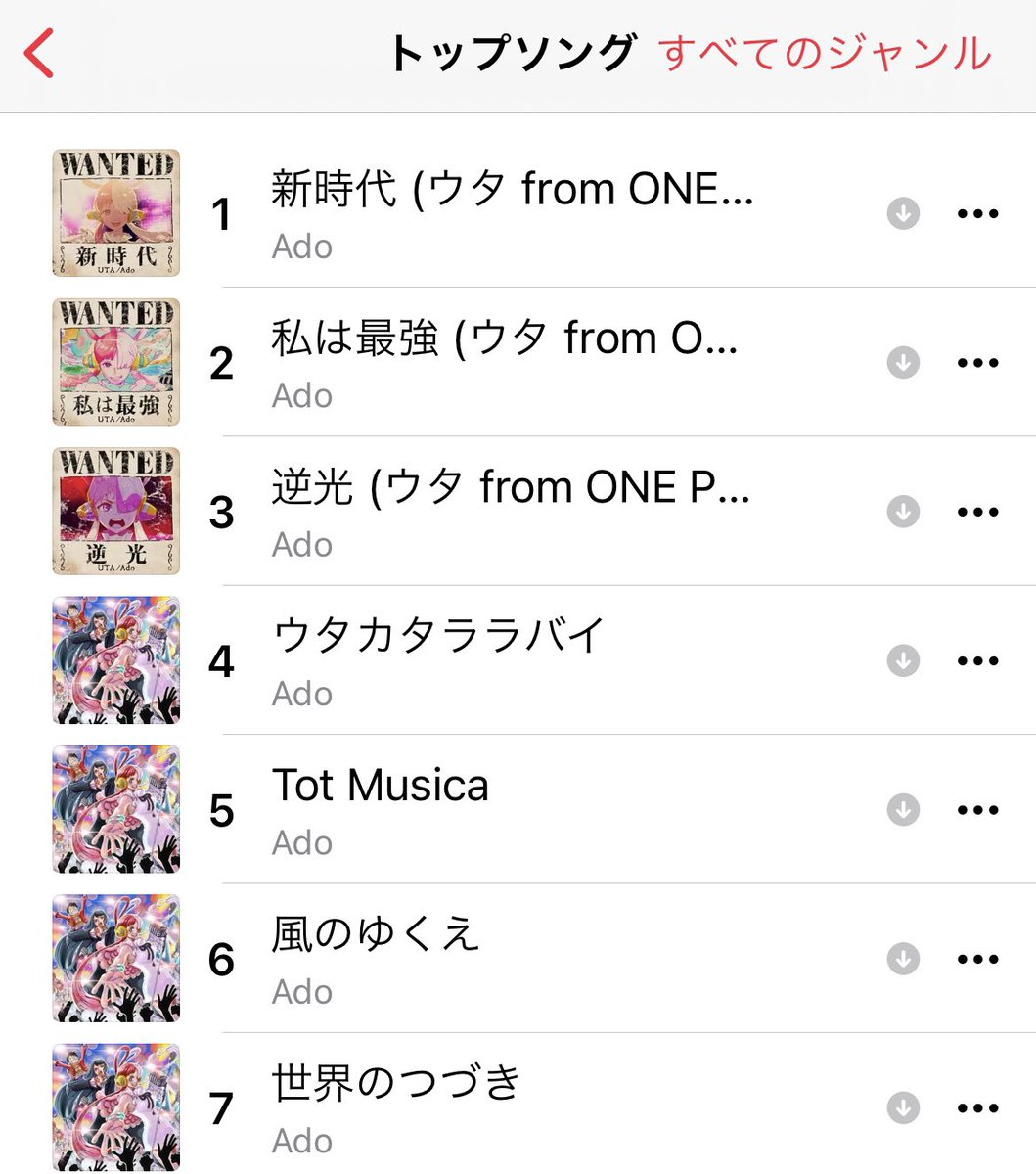
Task: Go back using the red back arrow
Action: [40, 53]
